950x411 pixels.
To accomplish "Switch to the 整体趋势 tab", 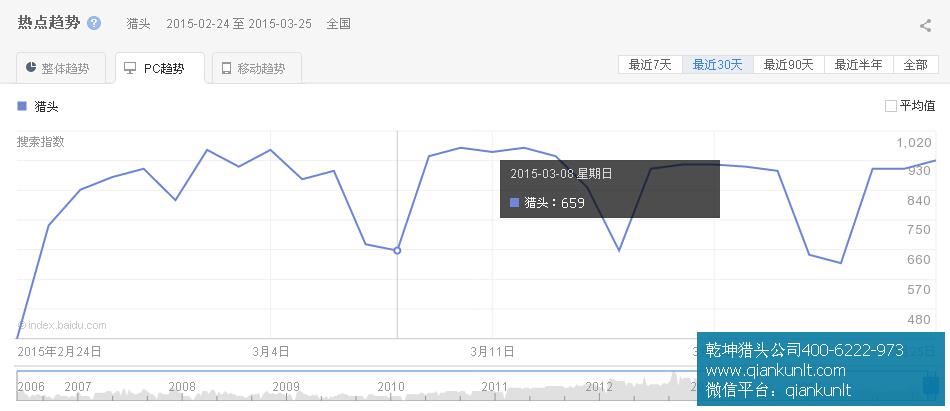I will (58, 69).
